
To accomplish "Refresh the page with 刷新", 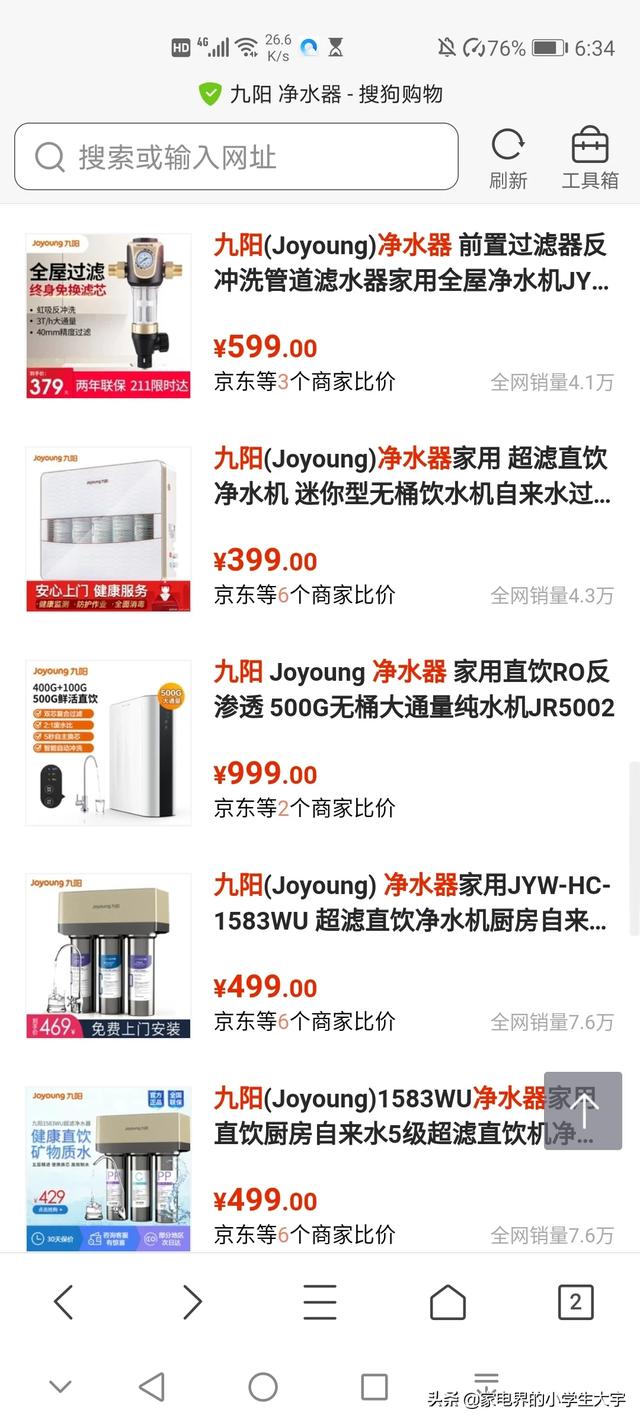I will tap(508, 158).
